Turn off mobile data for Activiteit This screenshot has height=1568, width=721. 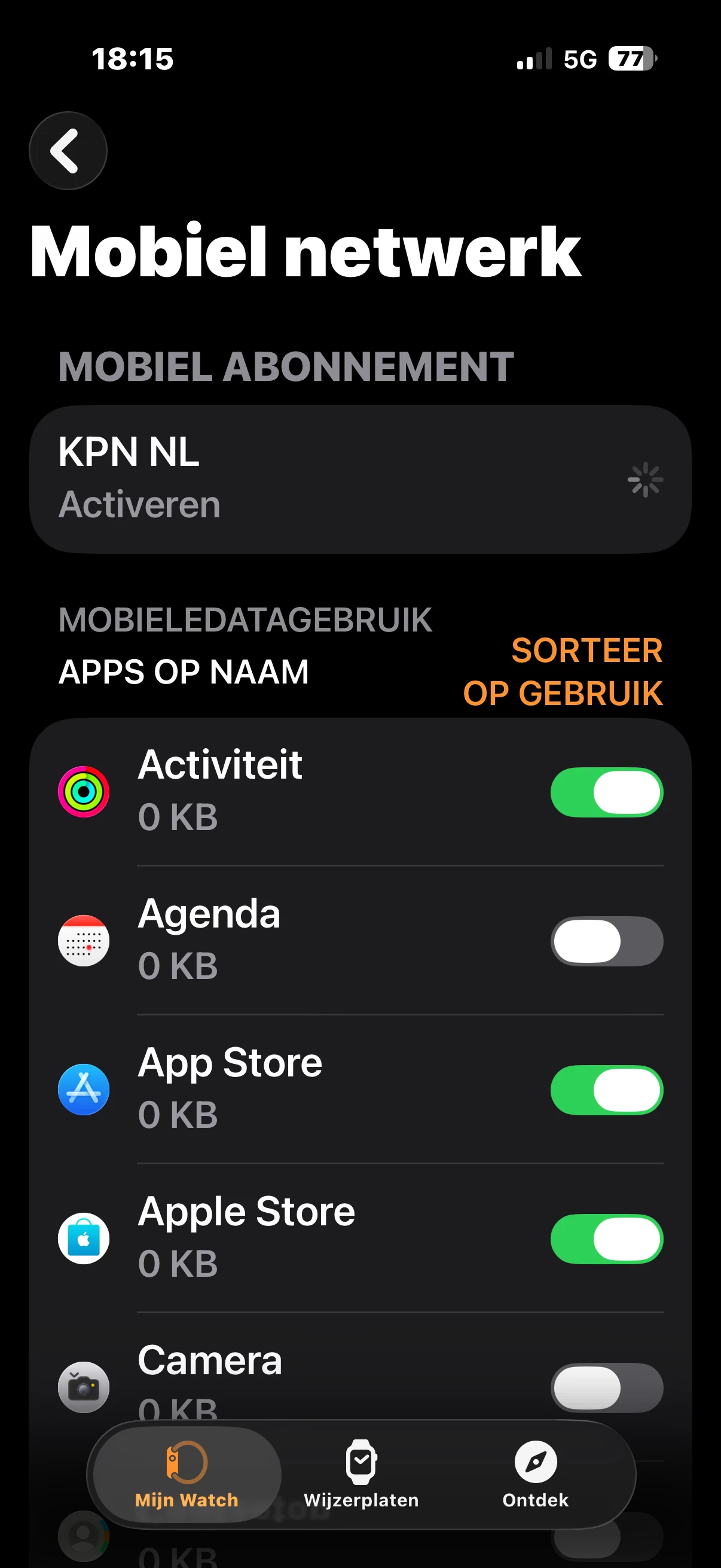(x=606, y=792)
